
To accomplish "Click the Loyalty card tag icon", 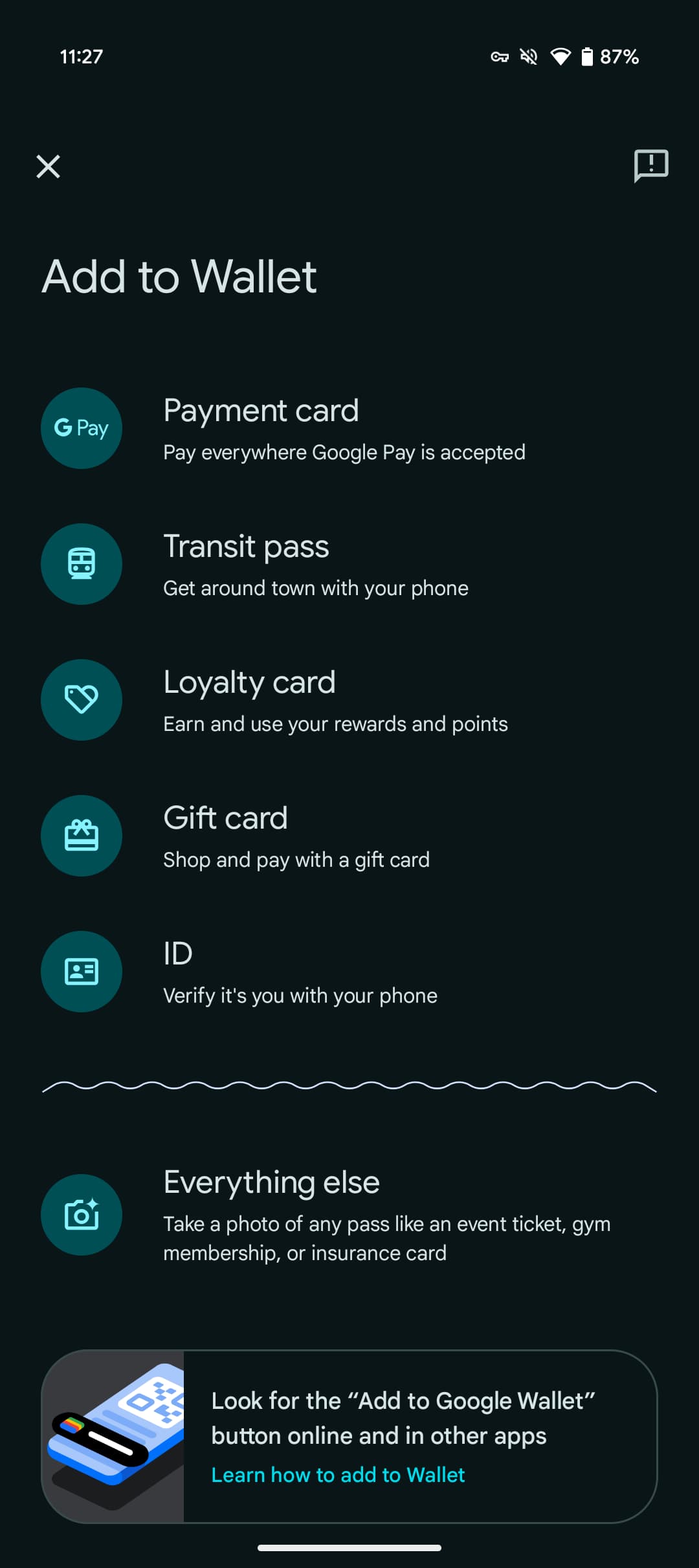I will click(x=81, y=699).
